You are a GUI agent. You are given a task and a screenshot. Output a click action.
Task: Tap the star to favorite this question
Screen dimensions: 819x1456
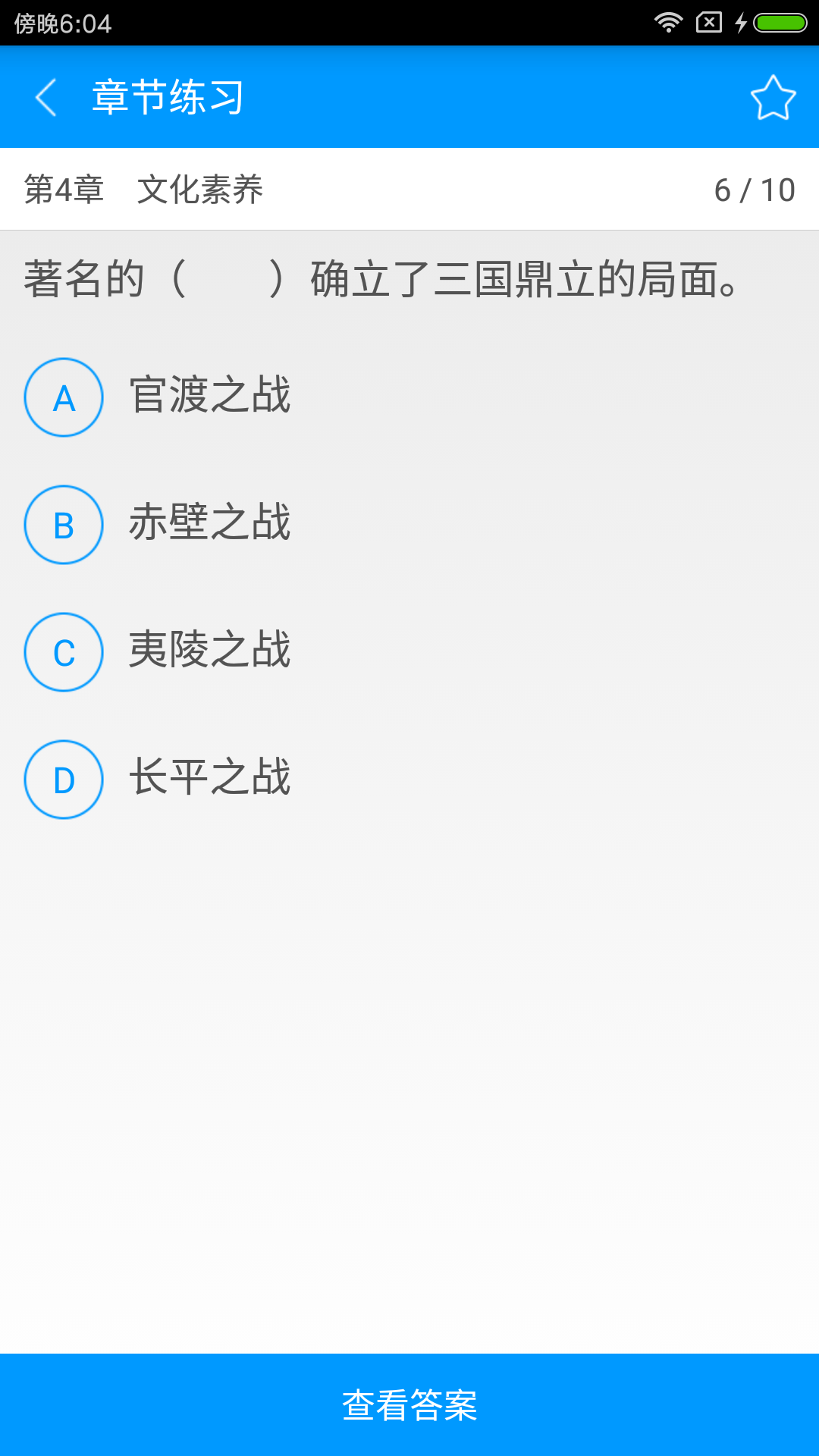(x=772, y=97)
